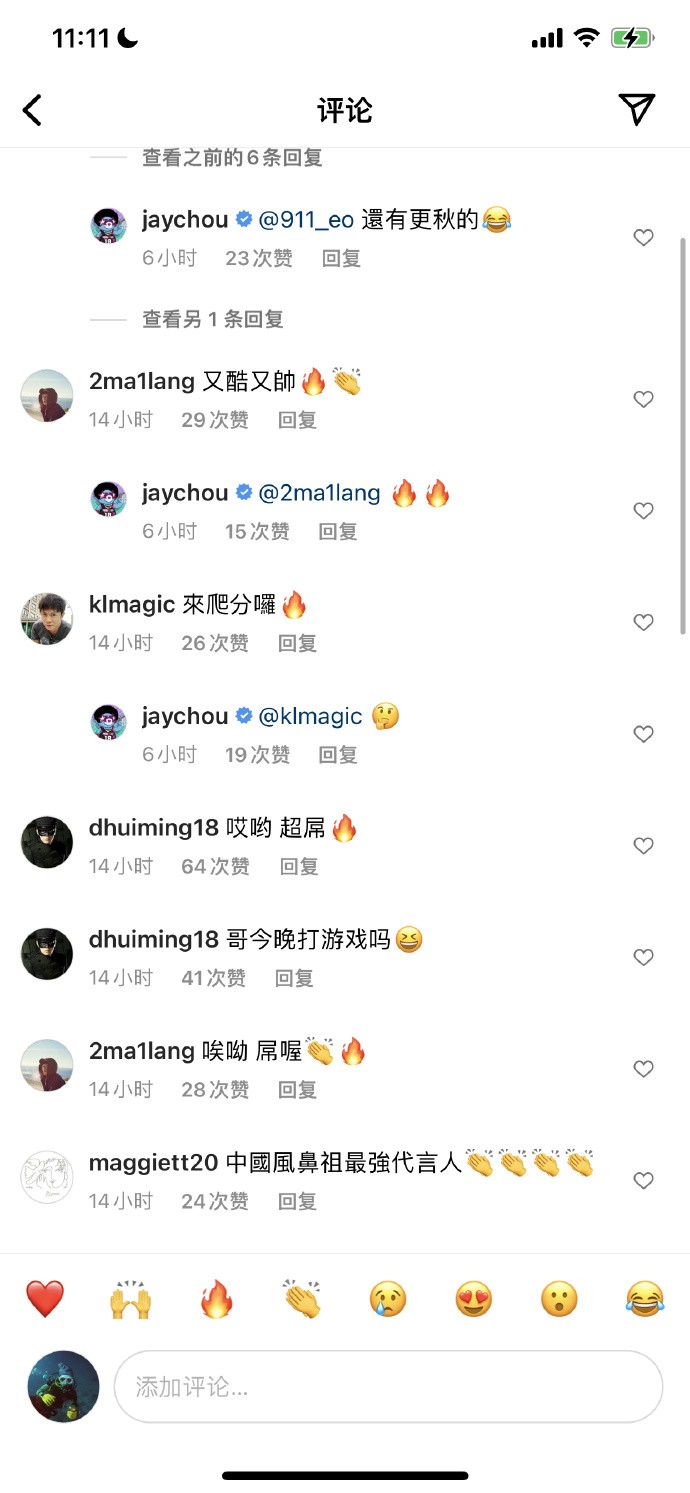Like maggiett20's 中國風鼻祖 comment
Image resolution: width=690 pixels, height=1493 pixels.
click(x=643, y=1181)
